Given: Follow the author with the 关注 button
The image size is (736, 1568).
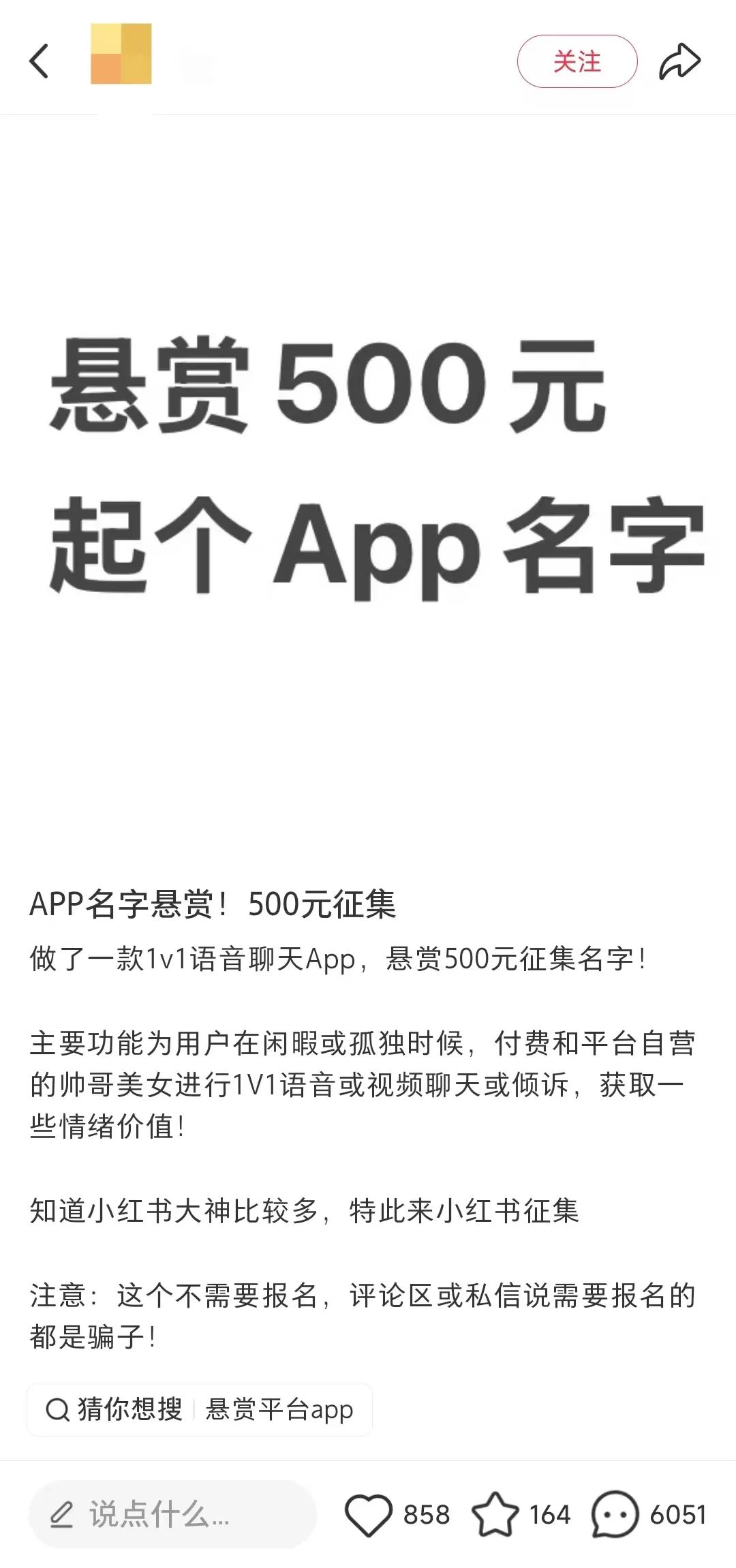Looking at the screenshot, I should (x=577, y=61).
